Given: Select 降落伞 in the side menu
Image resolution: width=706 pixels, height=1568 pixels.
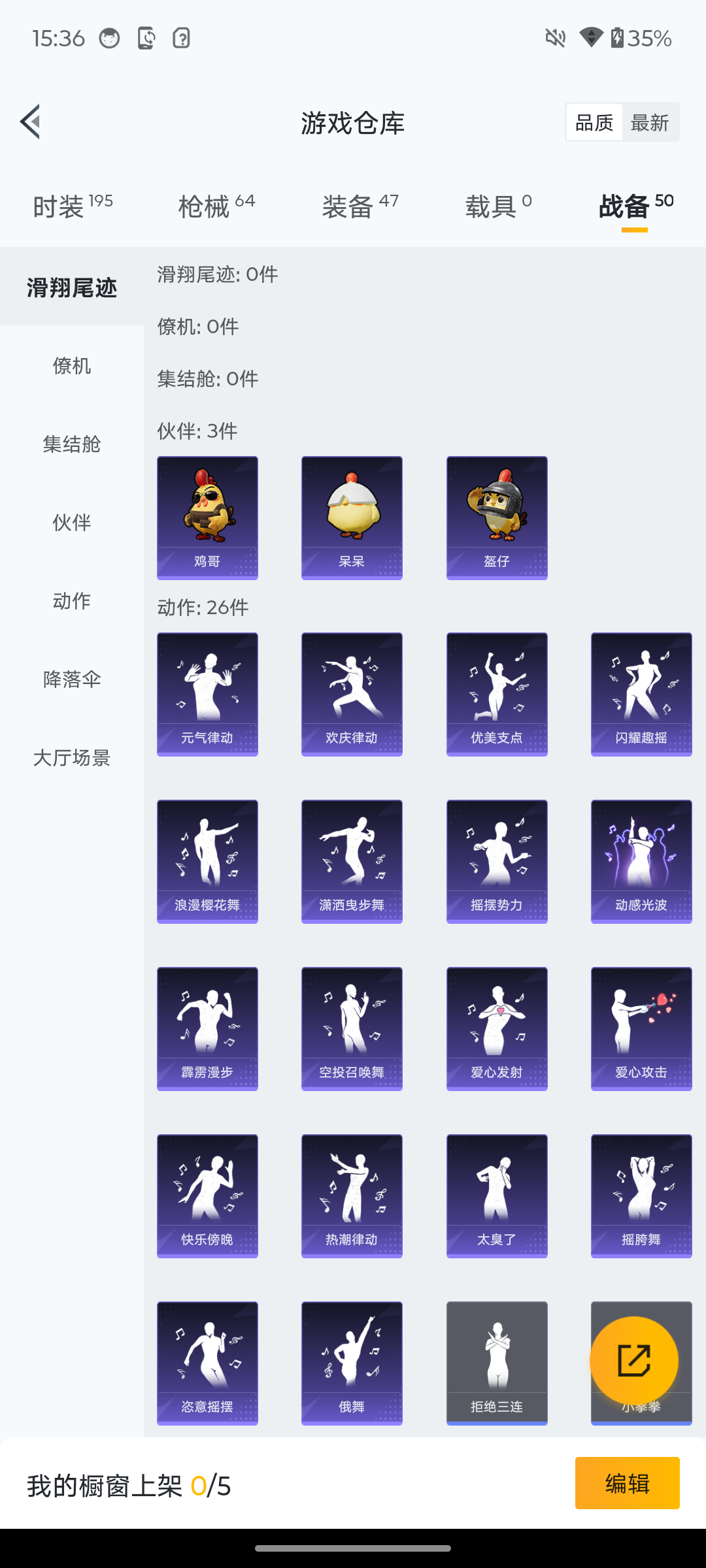Looking at the screenshot, I should [72, 679].
